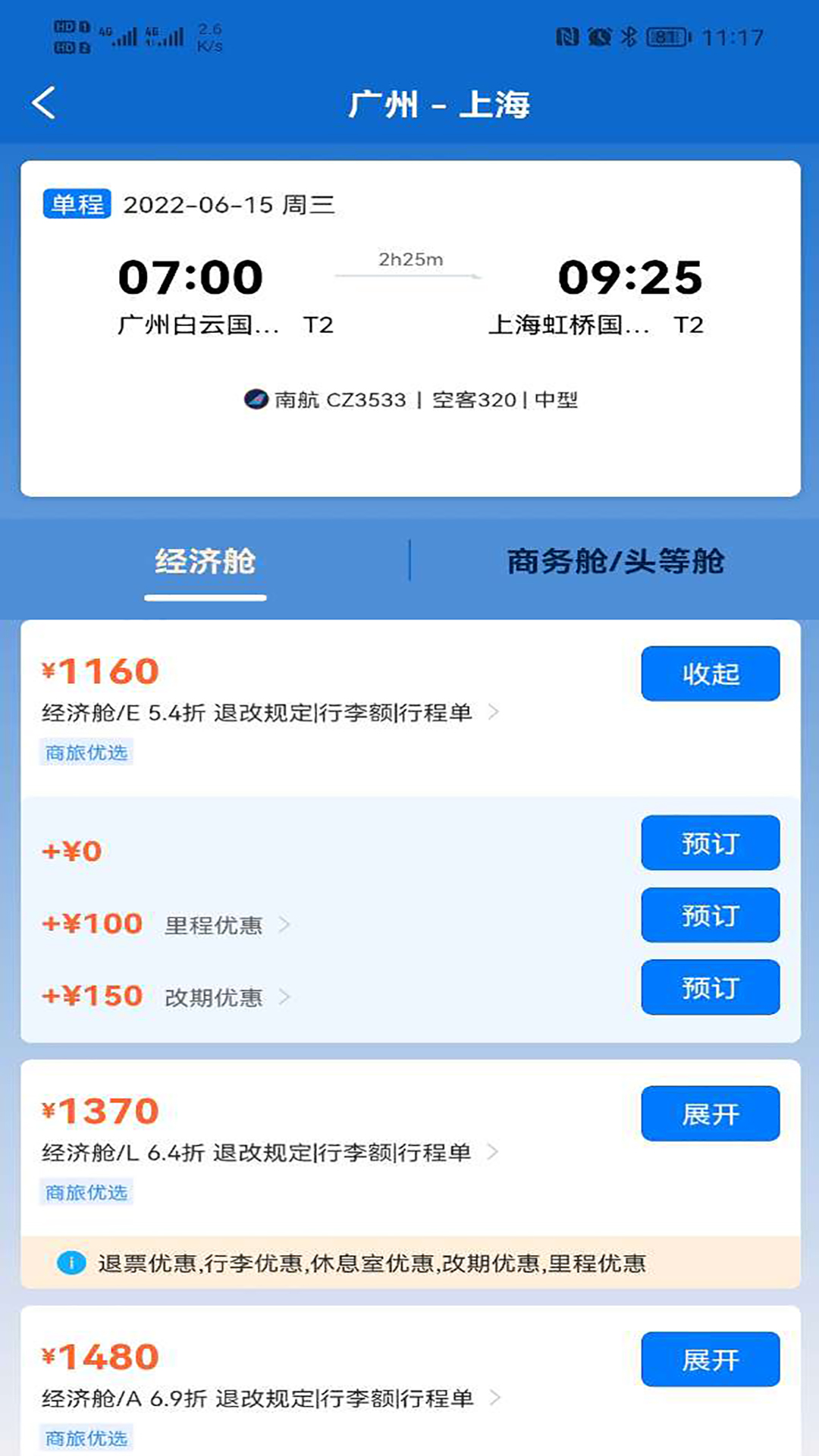
Task: Expand the ¥1480 fare with 展开
Action: [710, 1359]
